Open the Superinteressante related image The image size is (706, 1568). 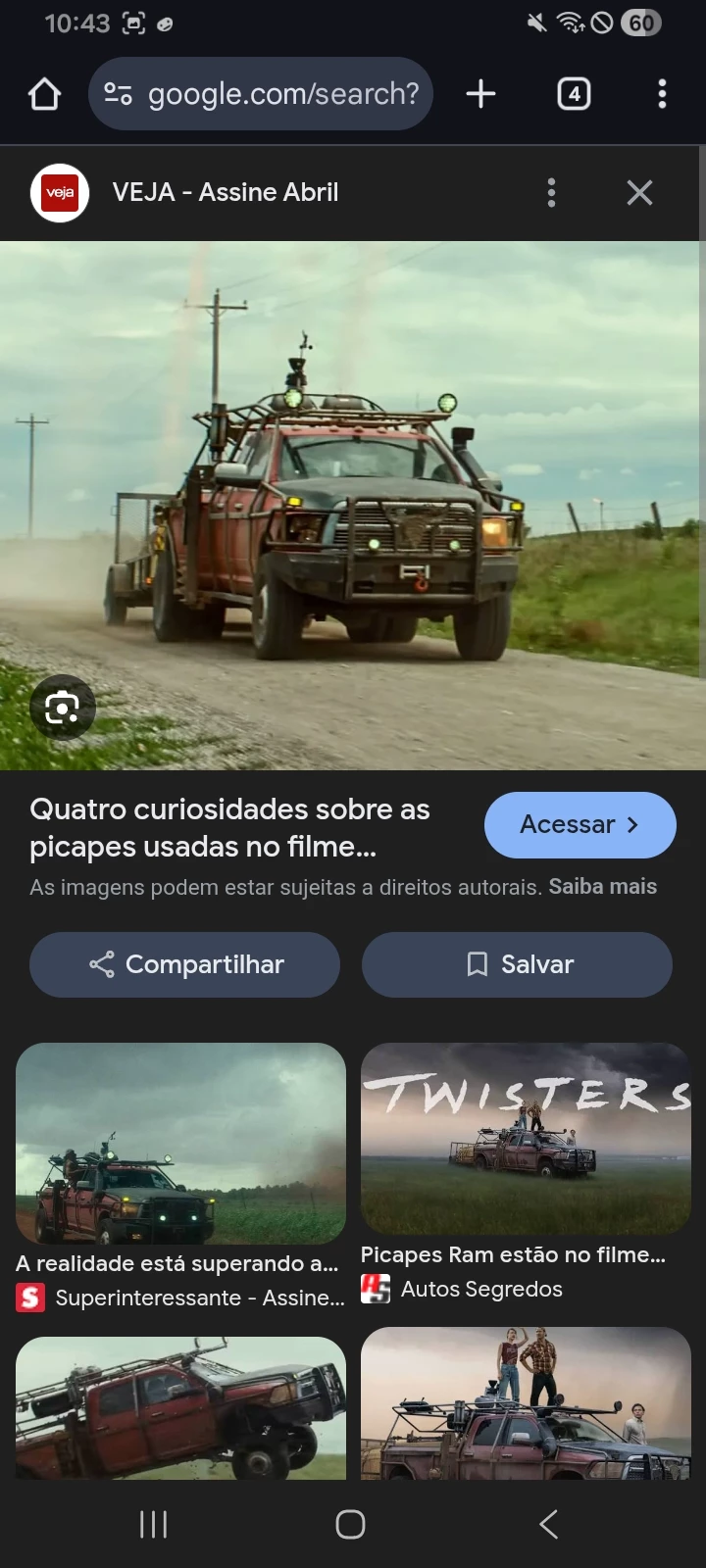click(181, 1143)
